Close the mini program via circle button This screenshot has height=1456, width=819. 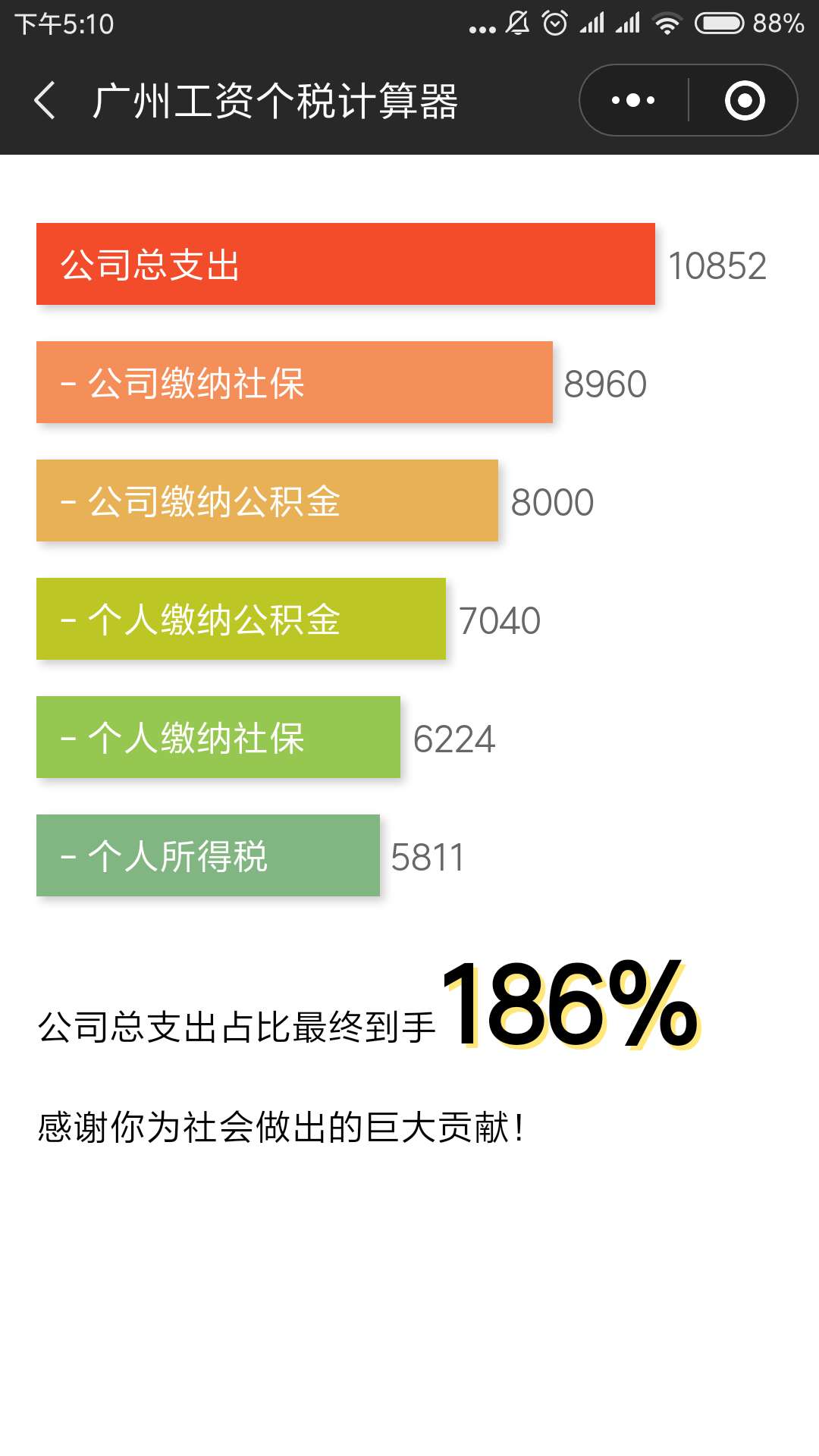coord(744,100)
